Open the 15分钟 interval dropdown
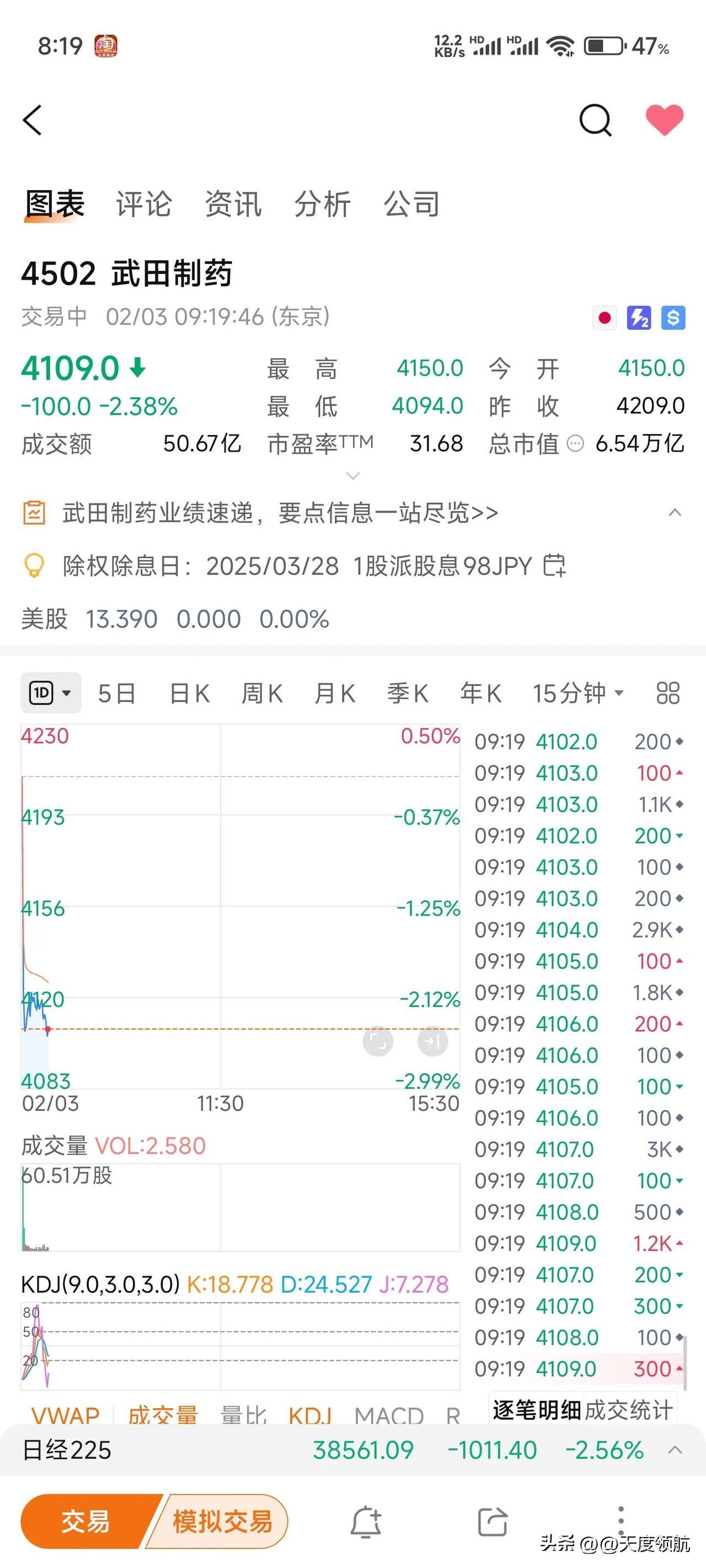The image size is (706, 1568). 573,692
